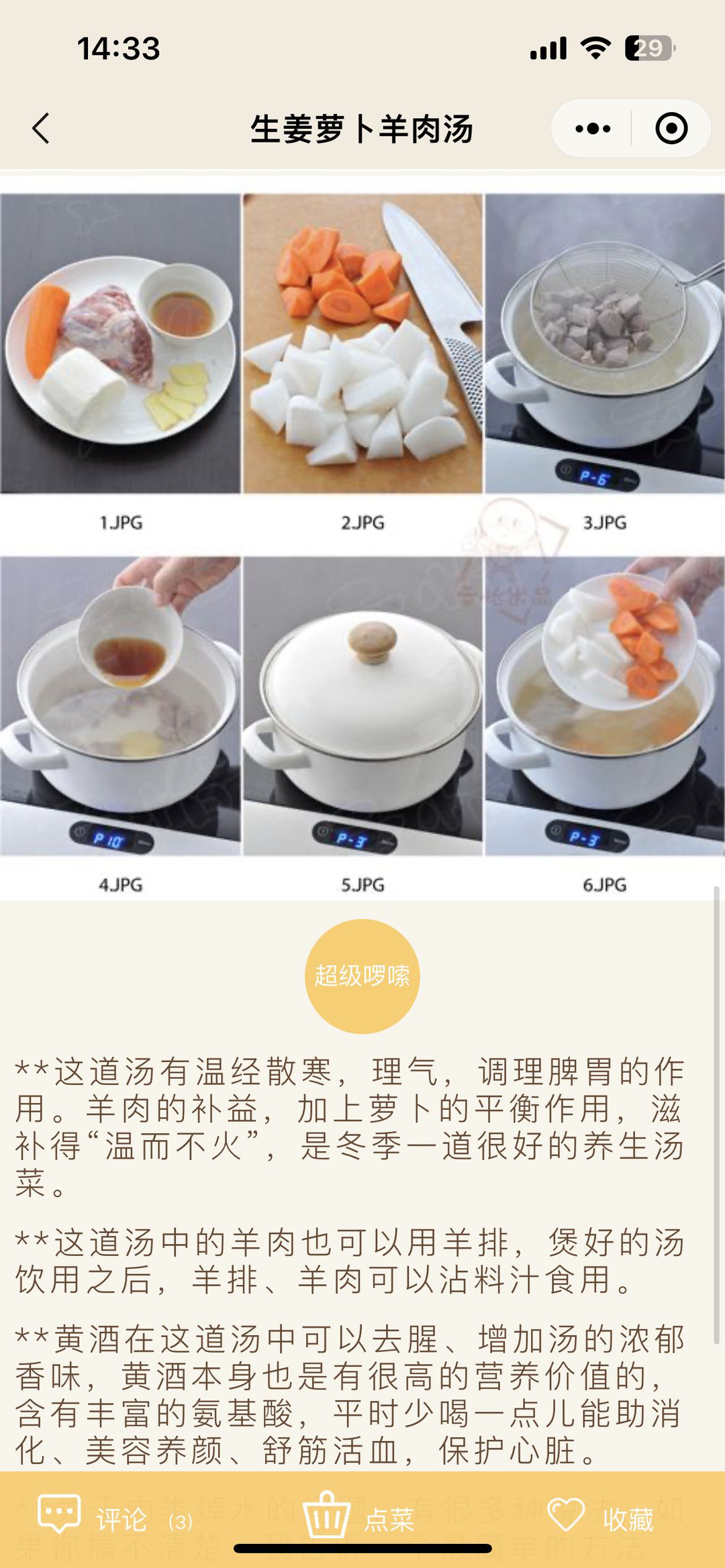Open the mini program more options menu
This screenshot has height=1568, width=725.
click(x=593, y=128)
